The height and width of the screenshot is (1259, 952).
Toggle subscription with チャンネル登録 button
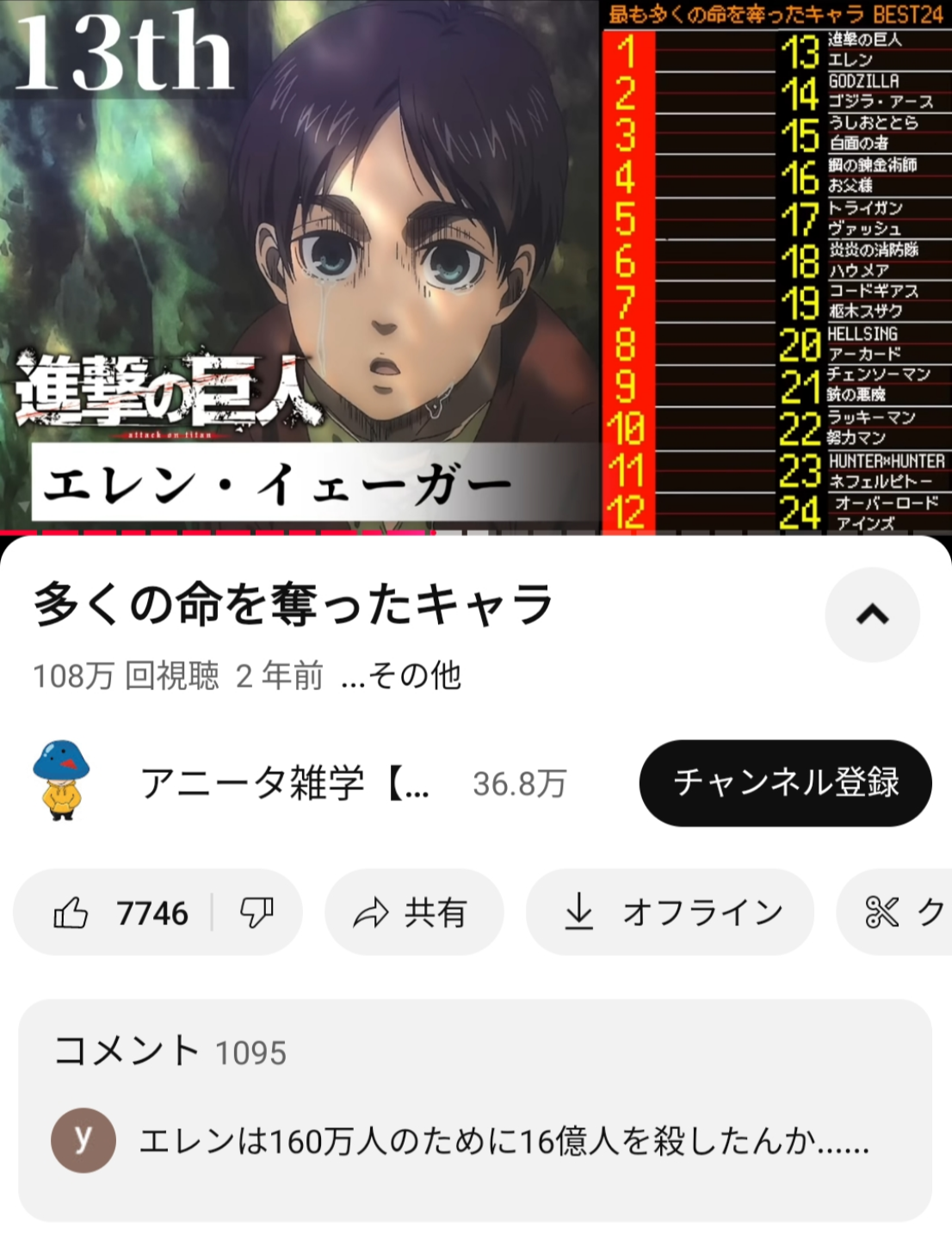[784, 784]
